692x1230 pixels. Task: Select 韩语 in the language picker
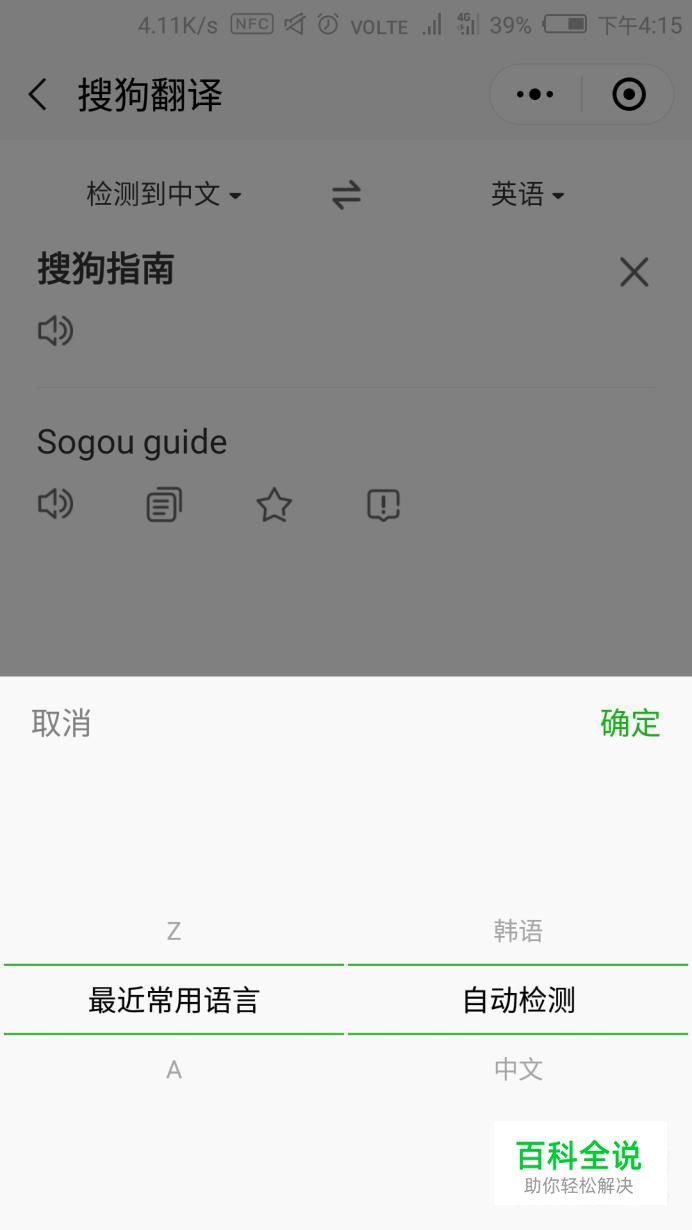click(x=518, y=931)
